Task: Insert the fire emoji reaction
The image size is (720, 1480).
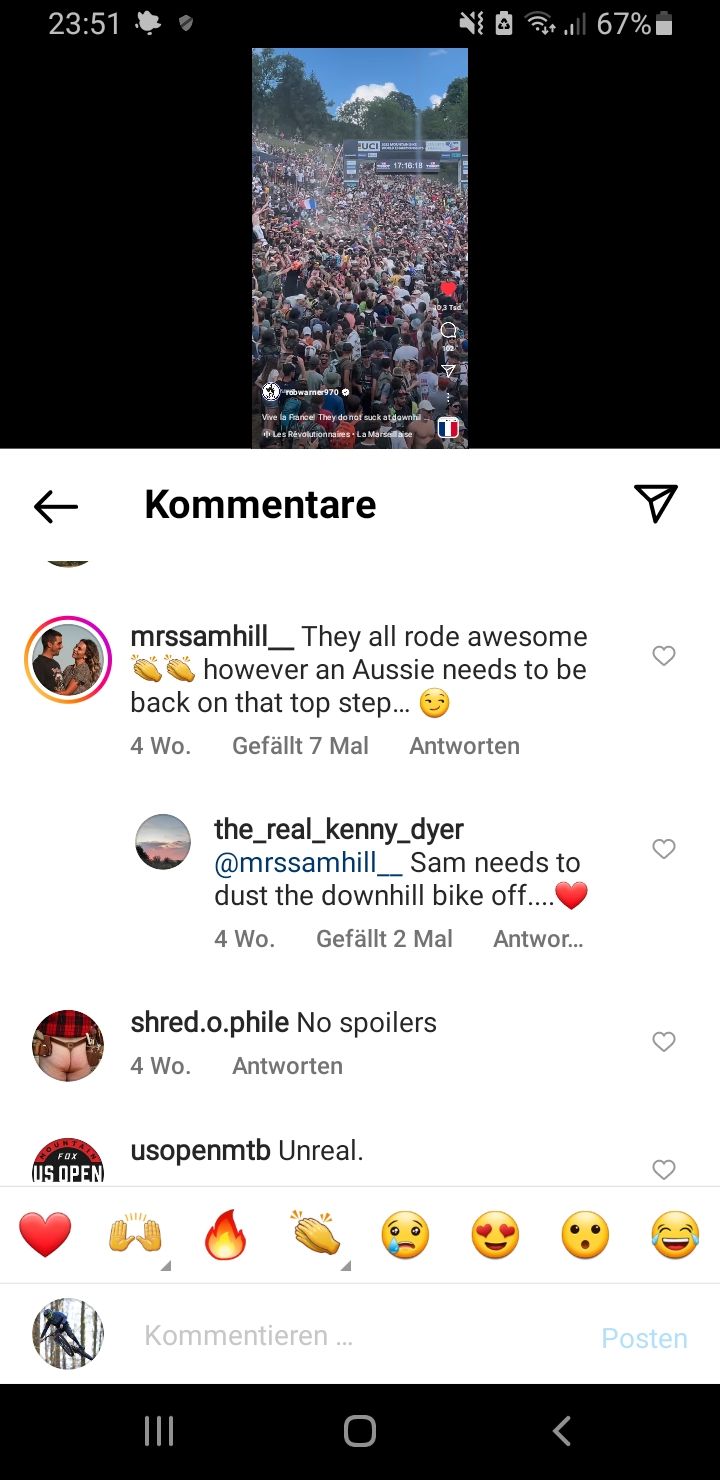Action: coord(226,1235)
